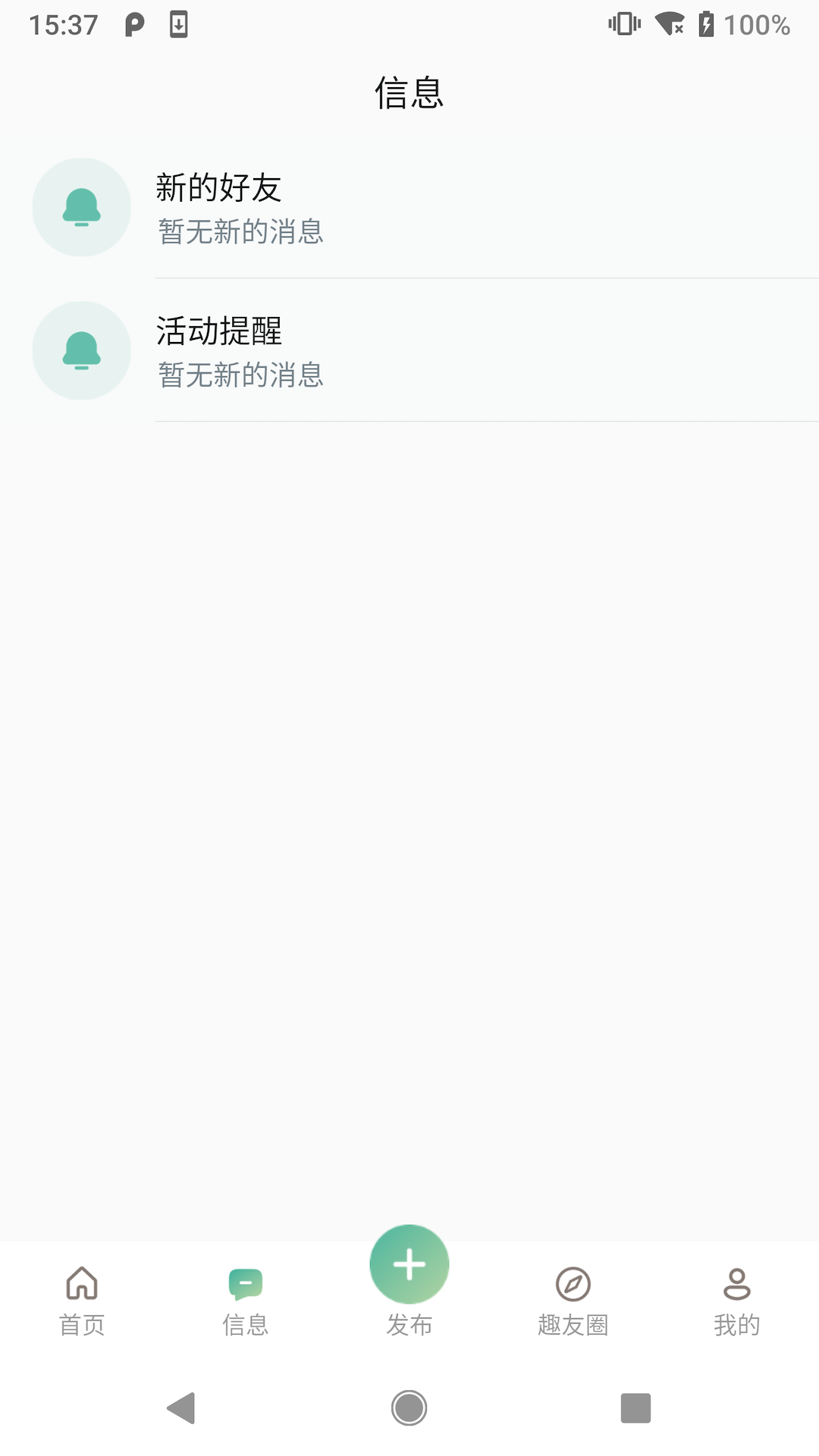Tap the 信息 title at the top
This screenshot has width=819, height=1456.
409,93
